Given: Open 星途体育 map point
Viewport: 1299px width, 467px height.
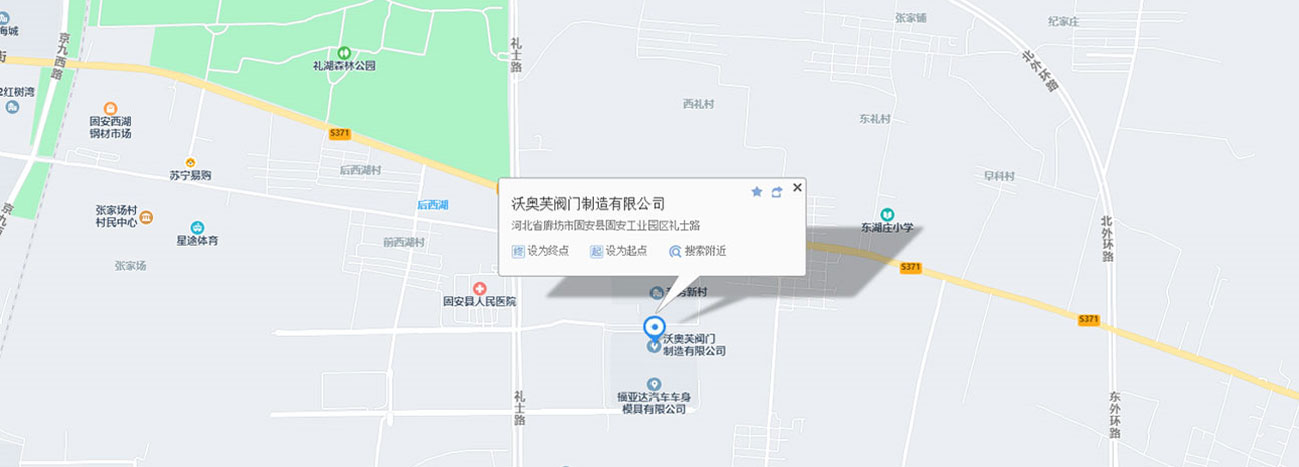Looking at the screenshot, I should (x=197, y=228).
